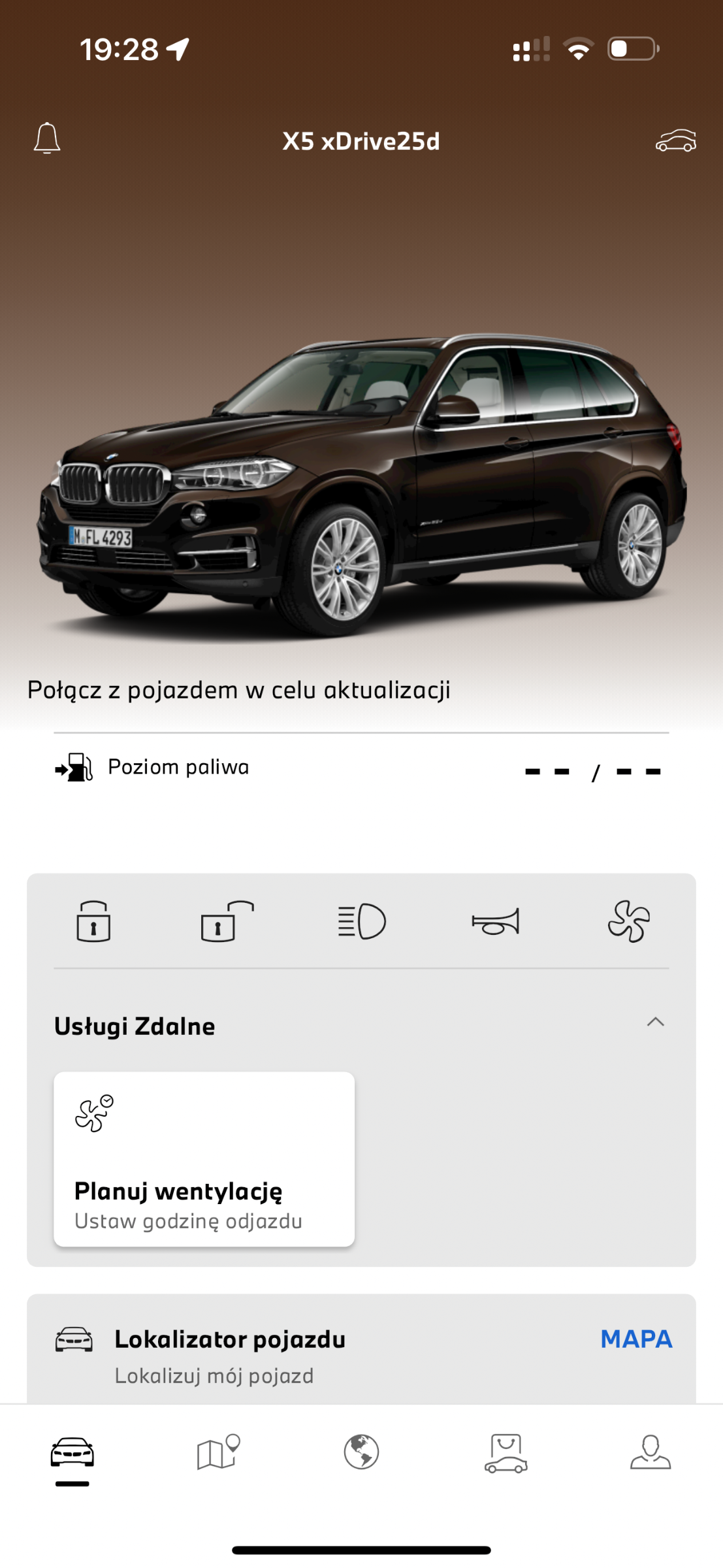Start ventilation with the fan icon

[629, 921]
